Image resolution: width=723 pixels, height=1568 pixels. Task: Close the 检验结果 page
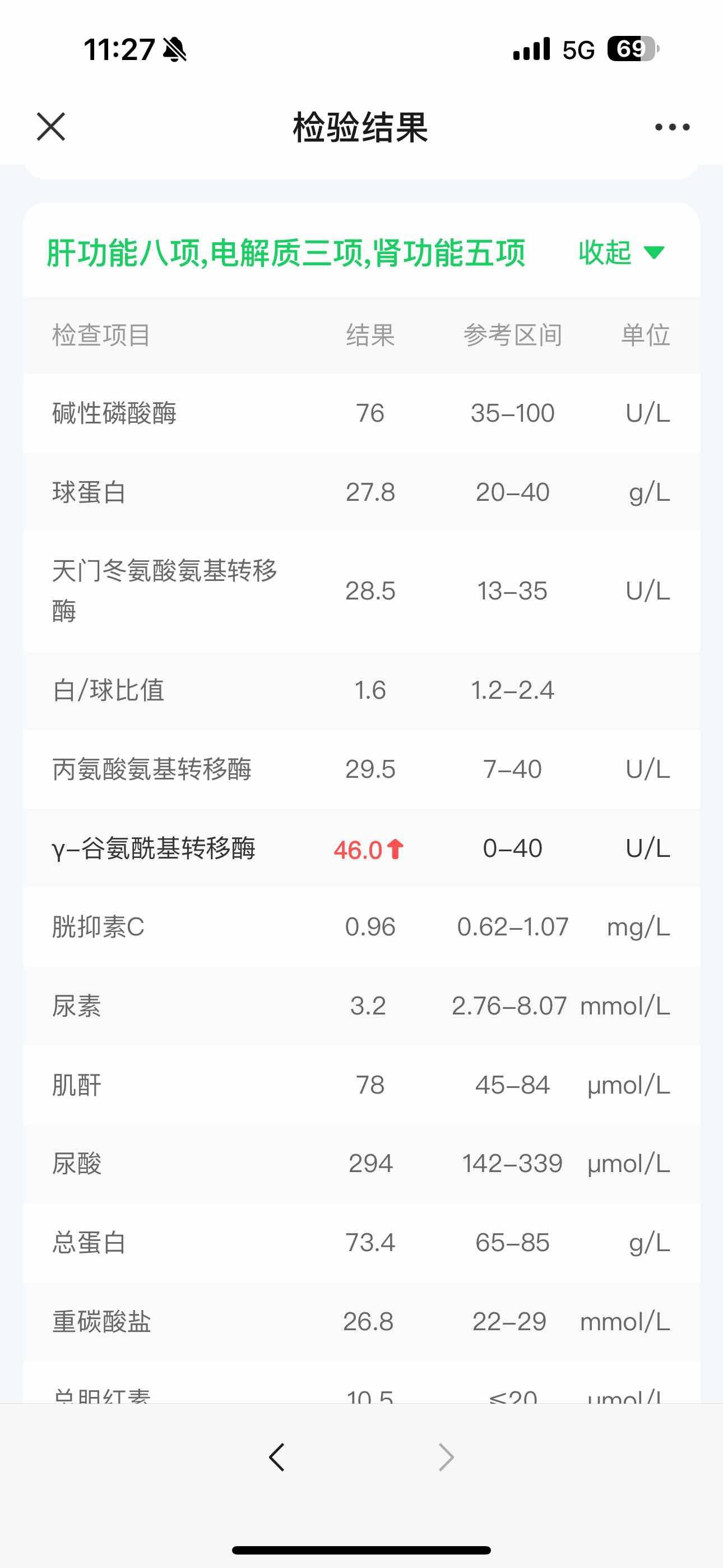[51, 127]
